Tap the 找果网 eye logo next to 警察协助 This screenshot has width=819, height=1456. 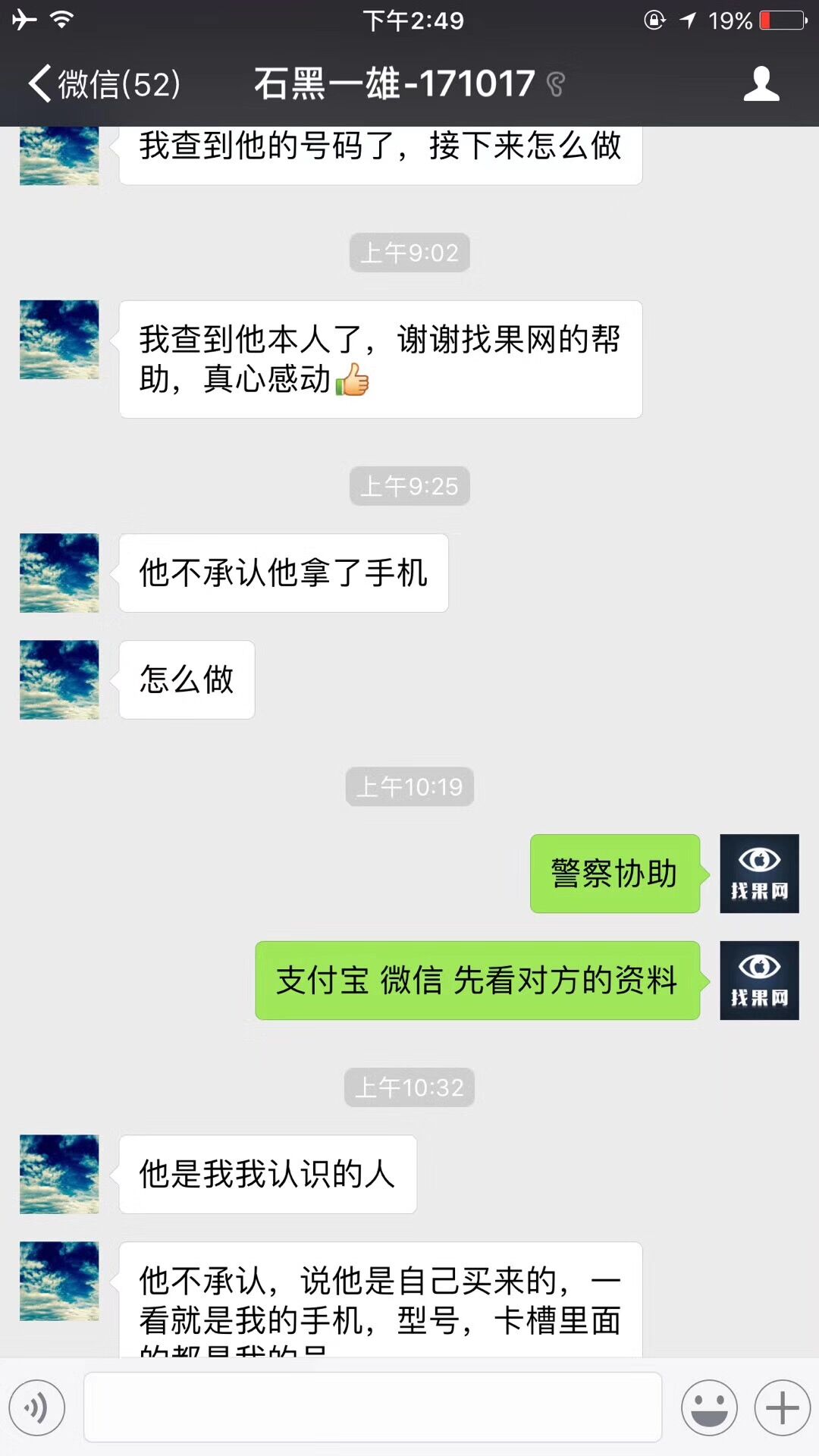pyautogui.click(x=758, y=874)
